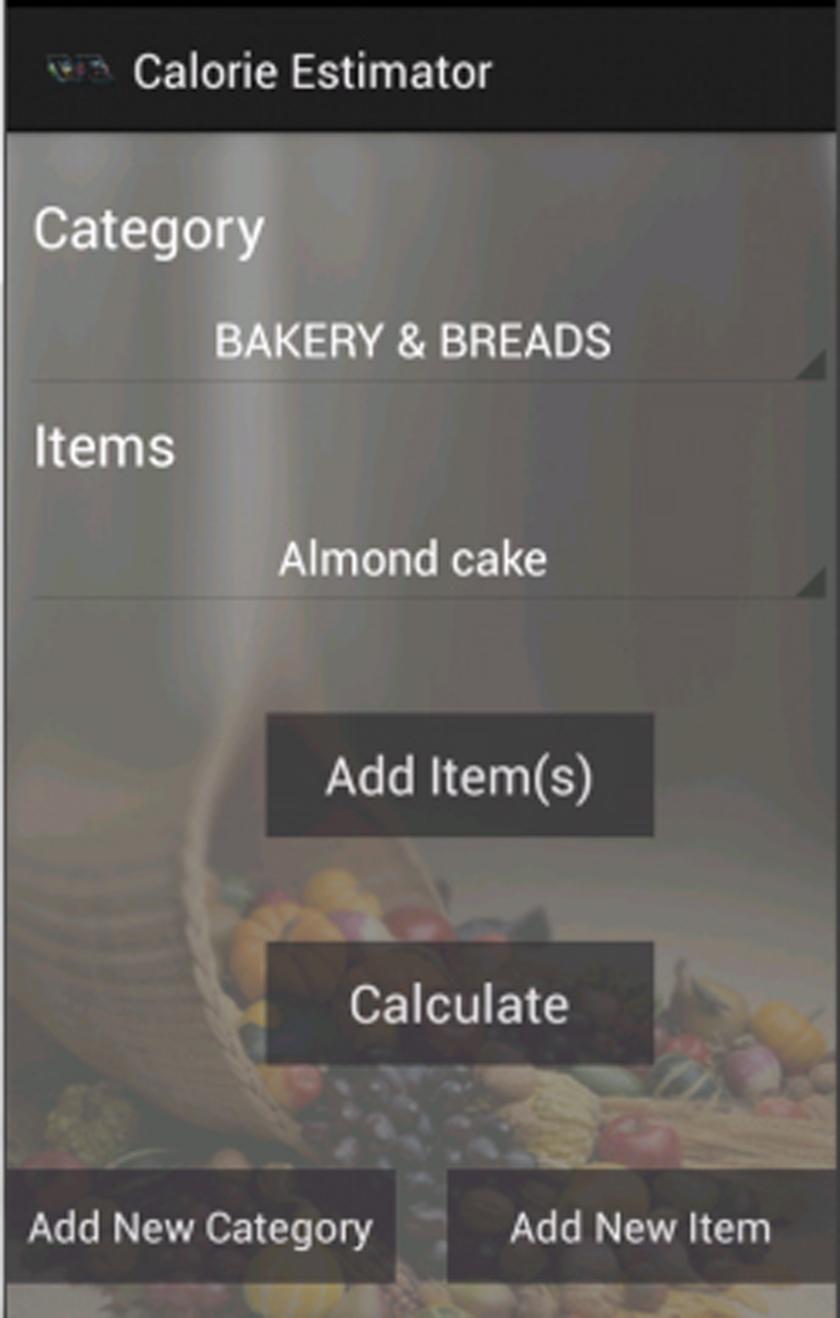Tap the Add Item(s) button

[459, 776]
